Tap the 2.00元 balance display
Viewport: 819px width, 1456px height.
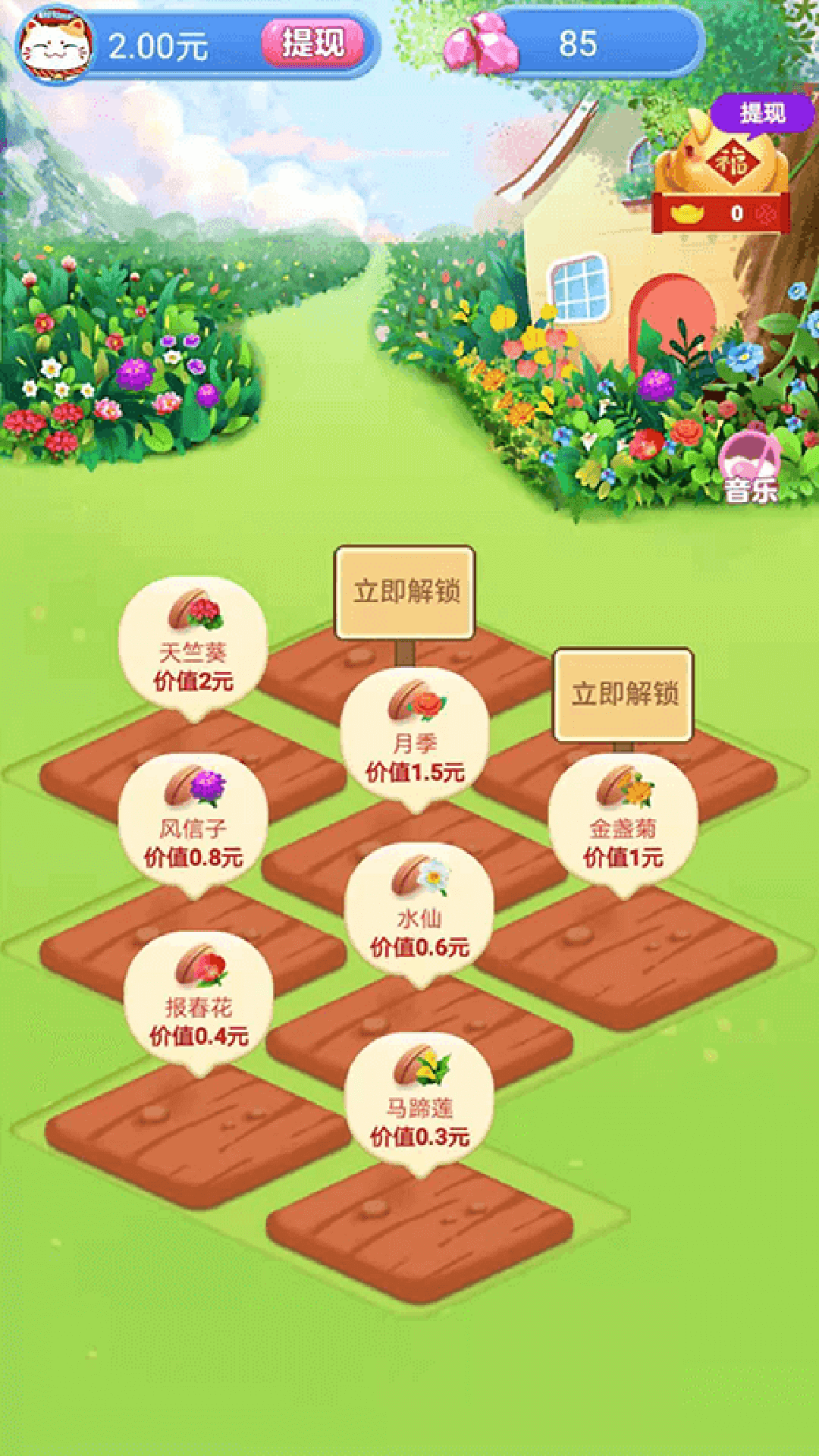(x=159, y=44)
